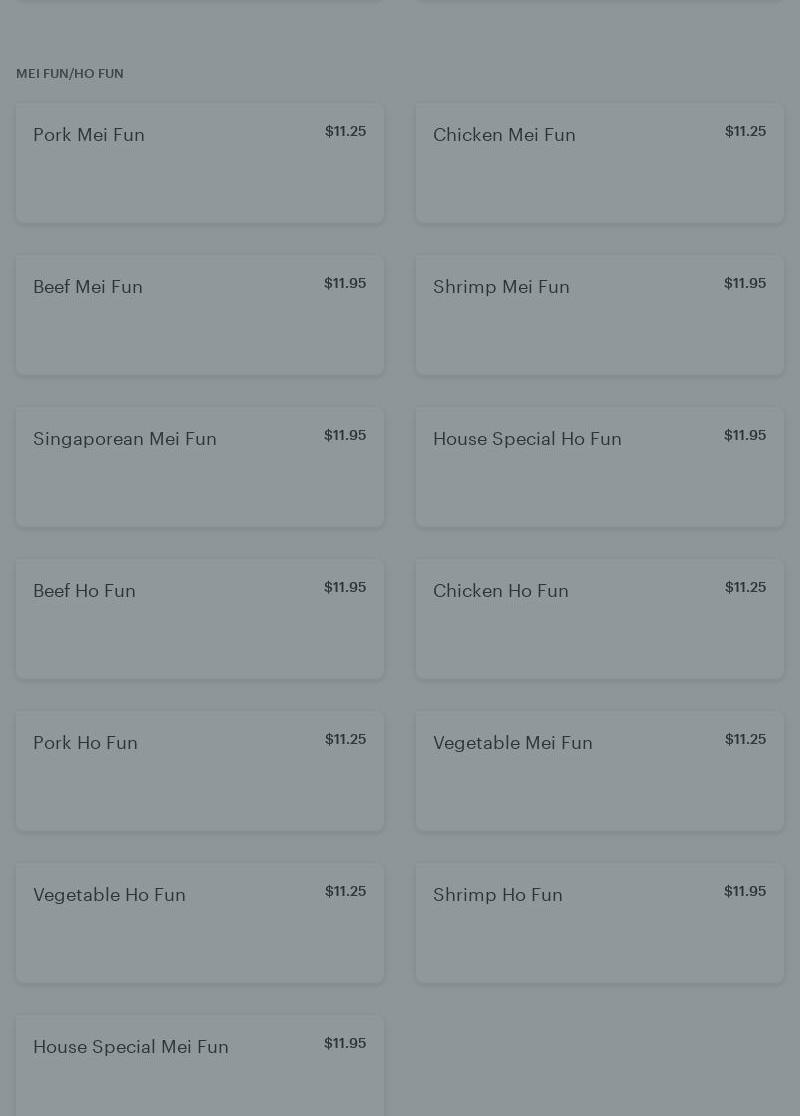Viewport: 800px width, 1116px height.
Task: Select House Special Ho Fun
Action: tap(599, 466)
